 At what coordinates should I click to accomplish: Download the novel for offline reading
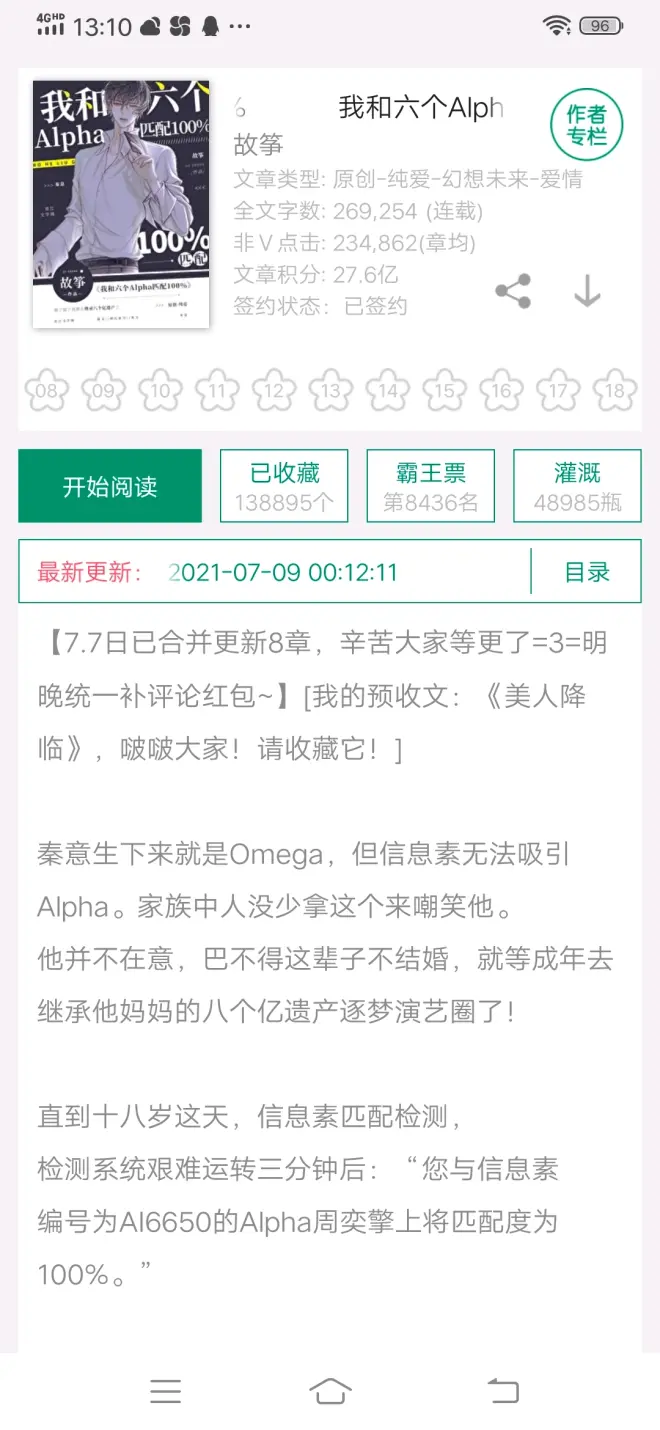click(587, 291)
